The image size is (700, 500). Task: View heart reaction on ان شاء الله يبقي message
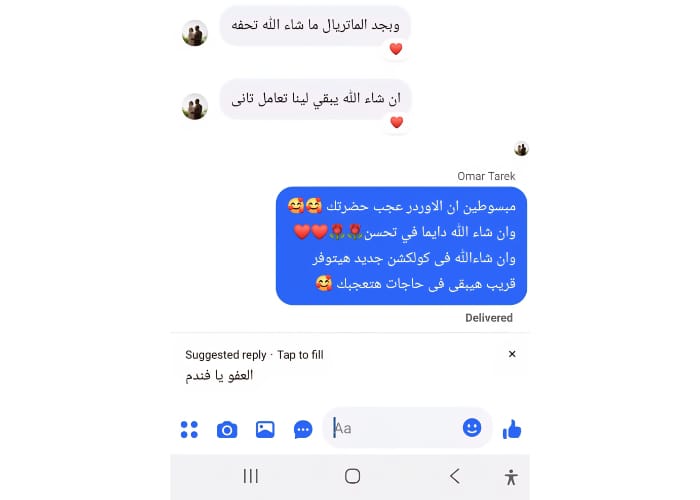pos(396,122)
